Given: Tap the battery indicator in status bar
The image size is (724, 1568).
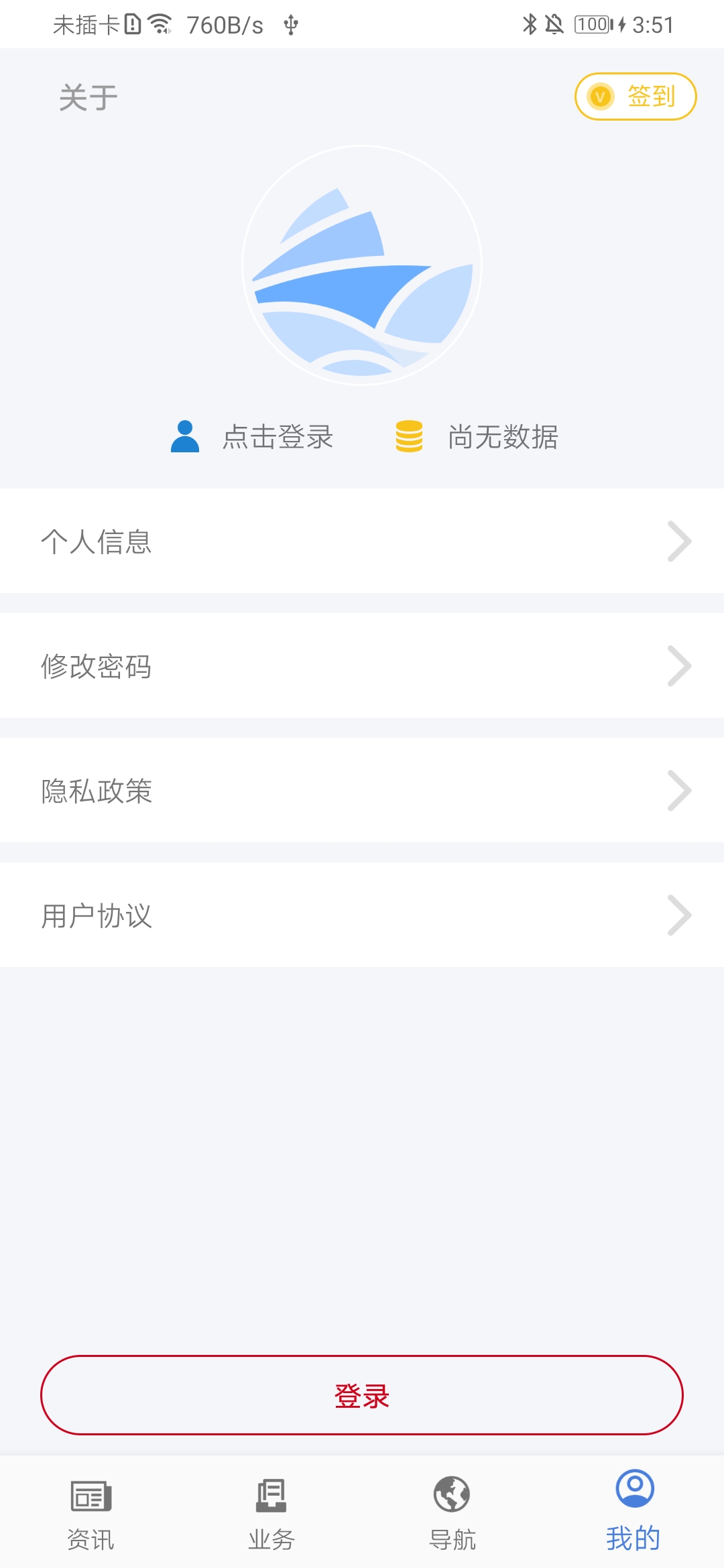Looking at the screenshot, I should pyautogui.click(x=593, y=24).
